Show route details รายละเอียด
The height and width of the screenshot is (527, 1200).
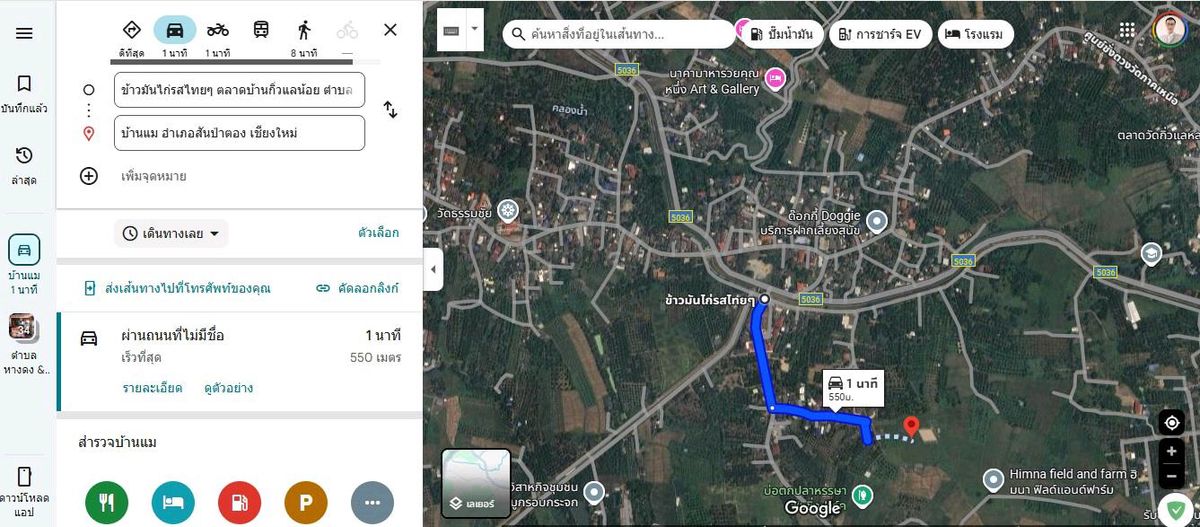[x=152, y=387]
